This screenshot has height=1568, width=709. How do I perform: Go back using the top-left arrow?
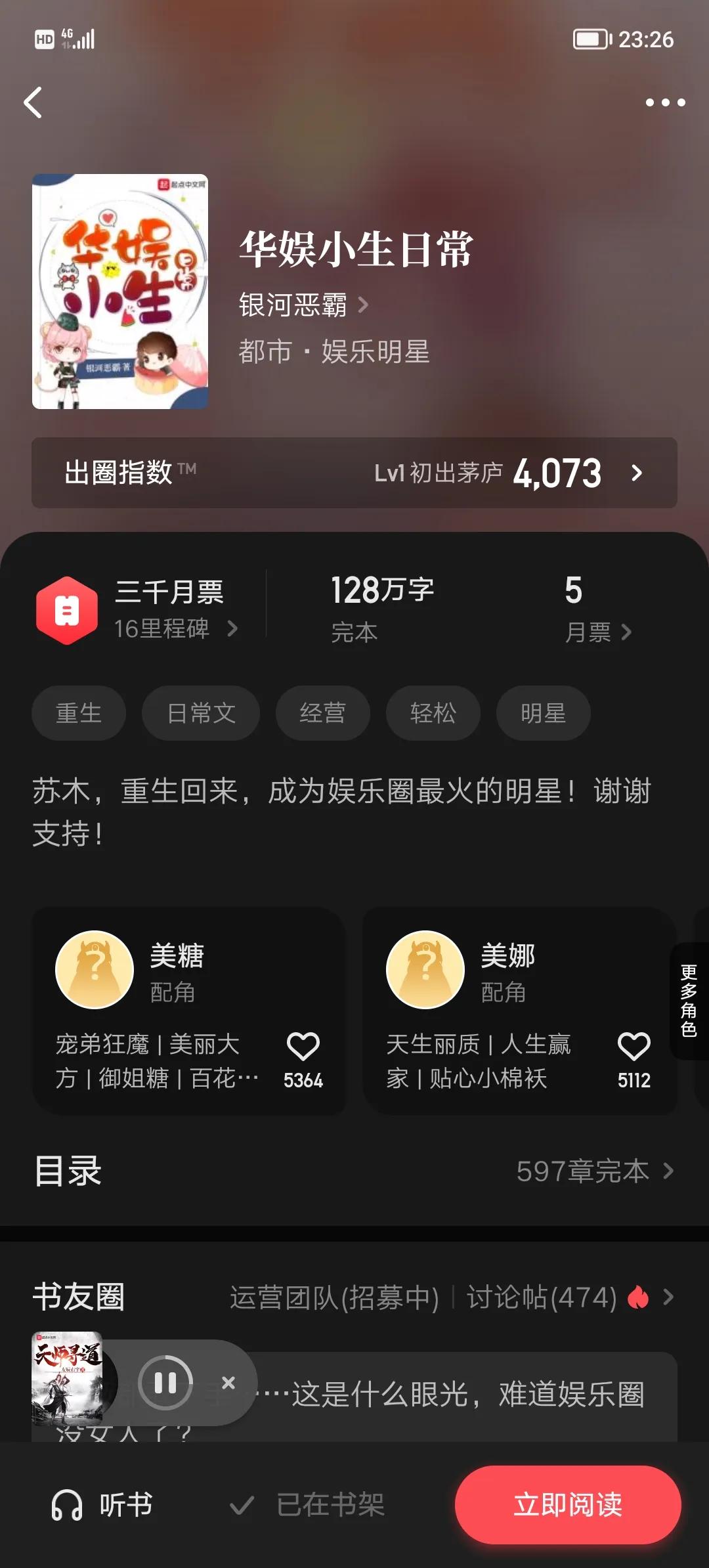coord(33,102)
